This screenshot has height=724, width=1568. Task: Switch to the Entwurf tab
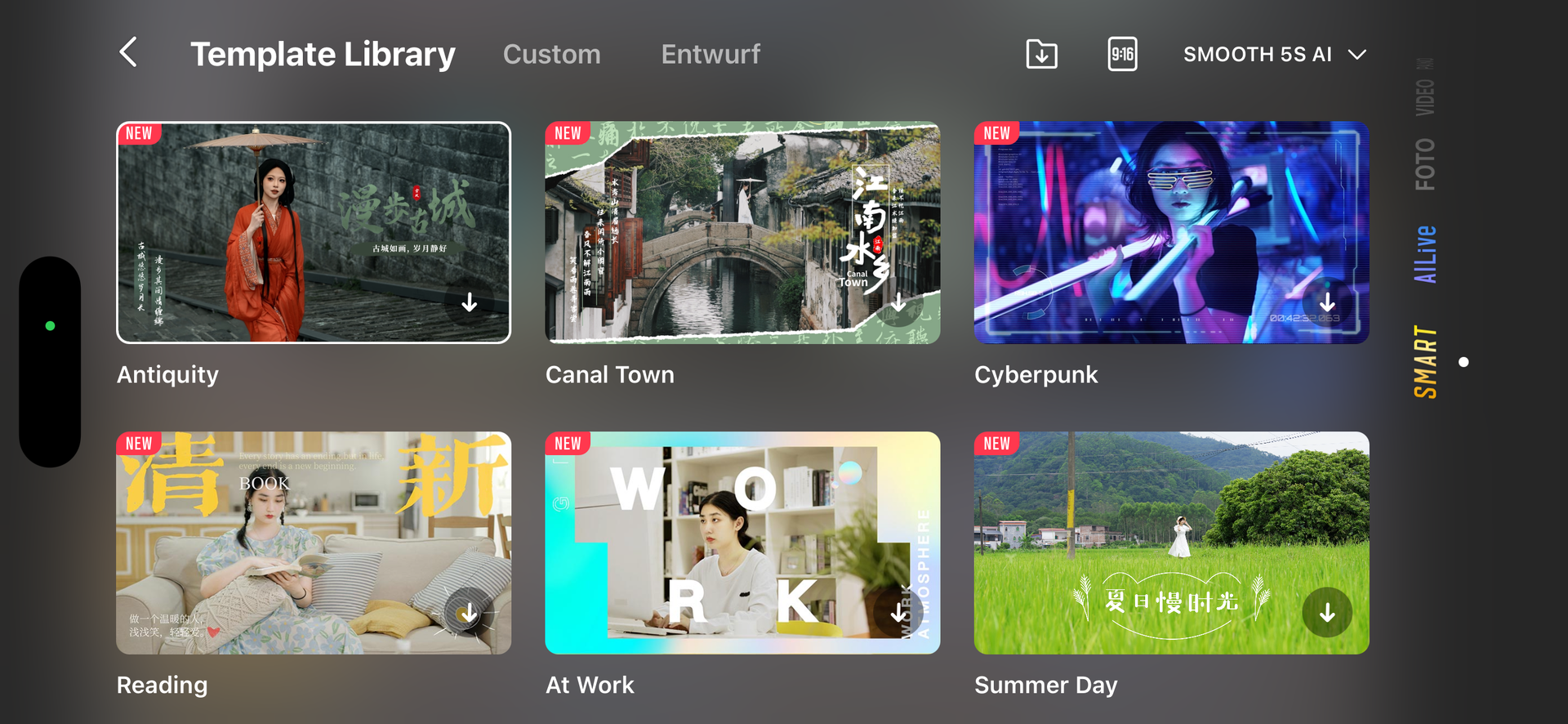click(x=710, y=54)
